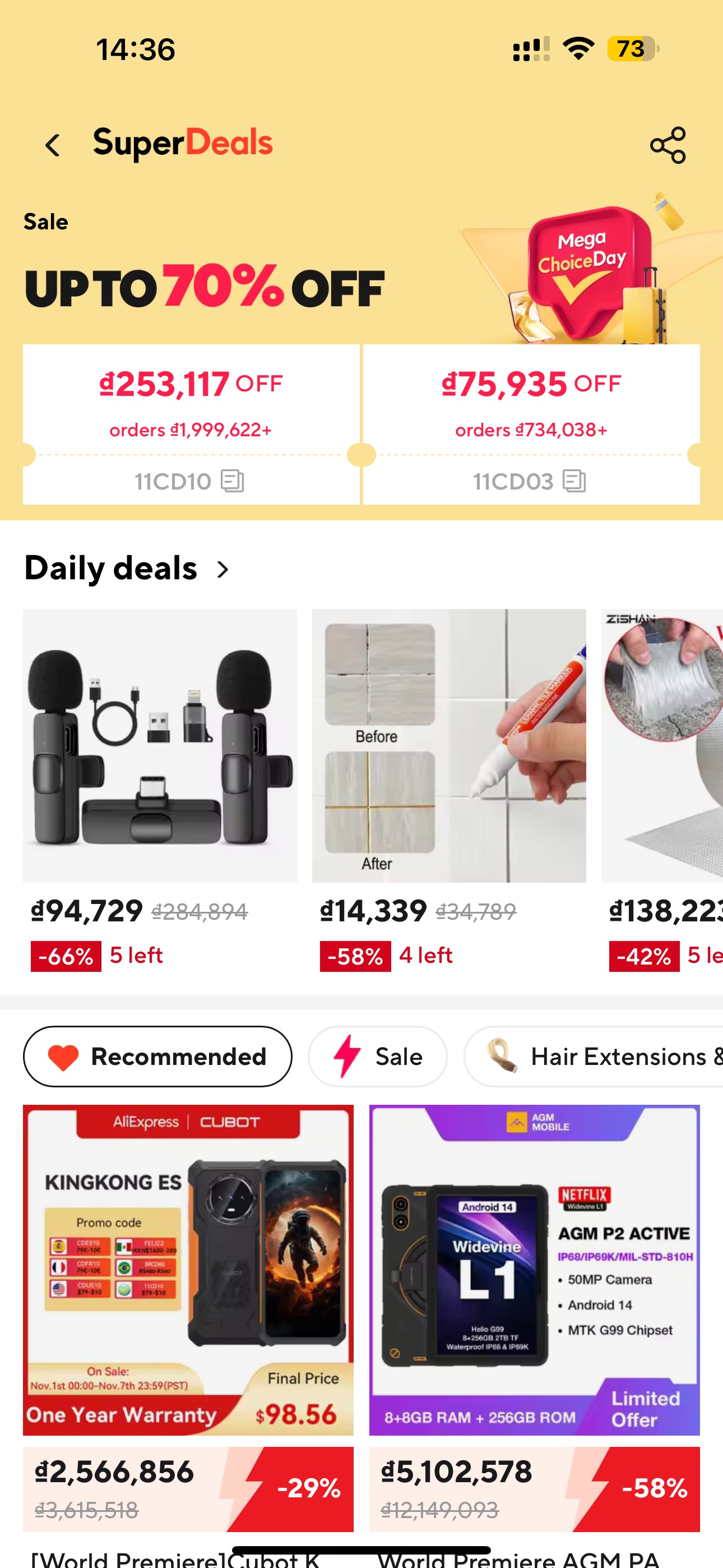
Task: Switch to the Hair Extensions category chip
Action: 594,1056
